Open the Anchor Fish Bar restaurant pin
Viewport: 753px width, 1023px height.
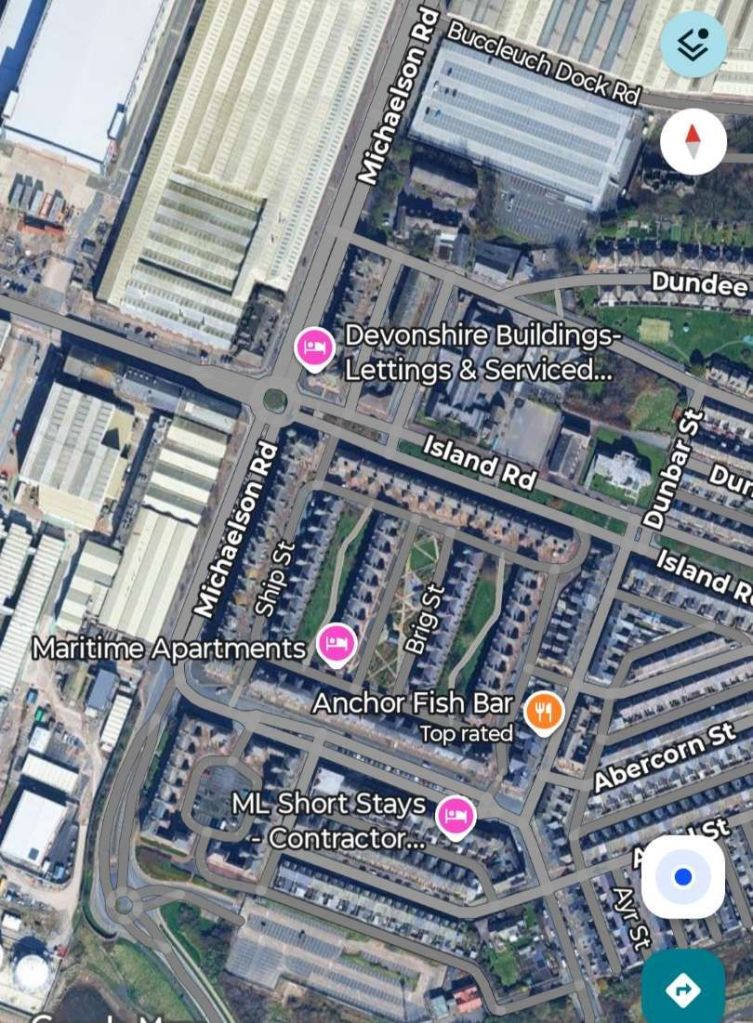pyautogui.click(x=544, y=713)
